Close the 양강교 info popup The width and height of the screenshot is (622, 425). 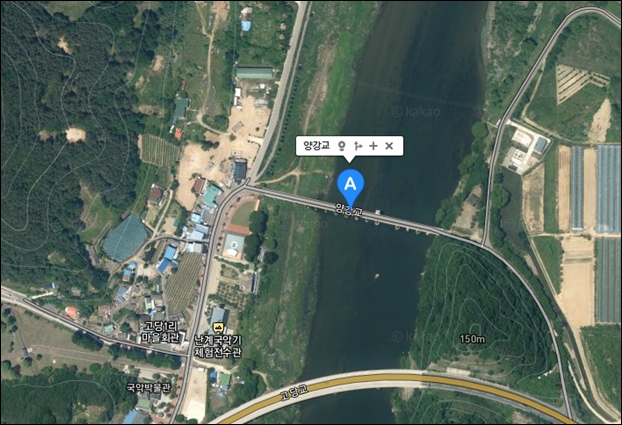389,147
